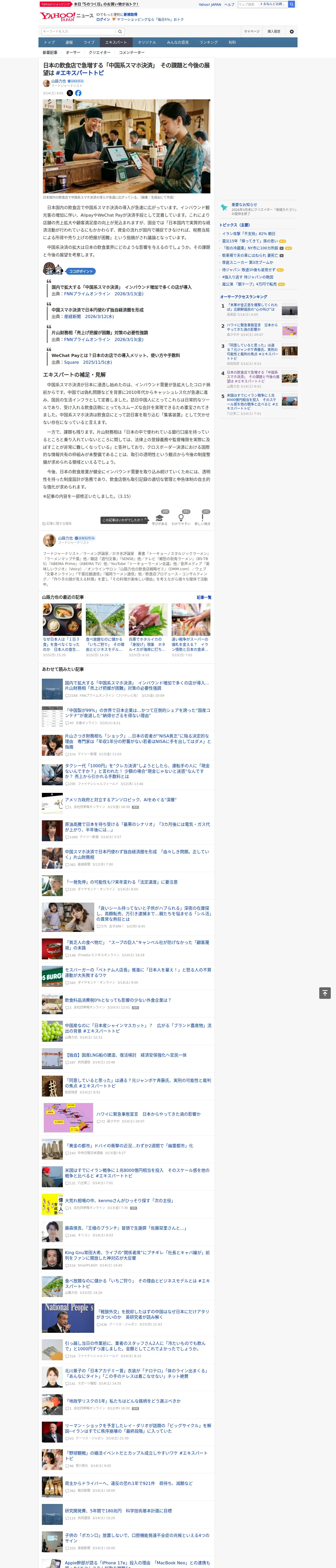Rate article as 新しい視点
Image resolution: width=336 pixels, height=1568 pixels.
pos(203,518)
